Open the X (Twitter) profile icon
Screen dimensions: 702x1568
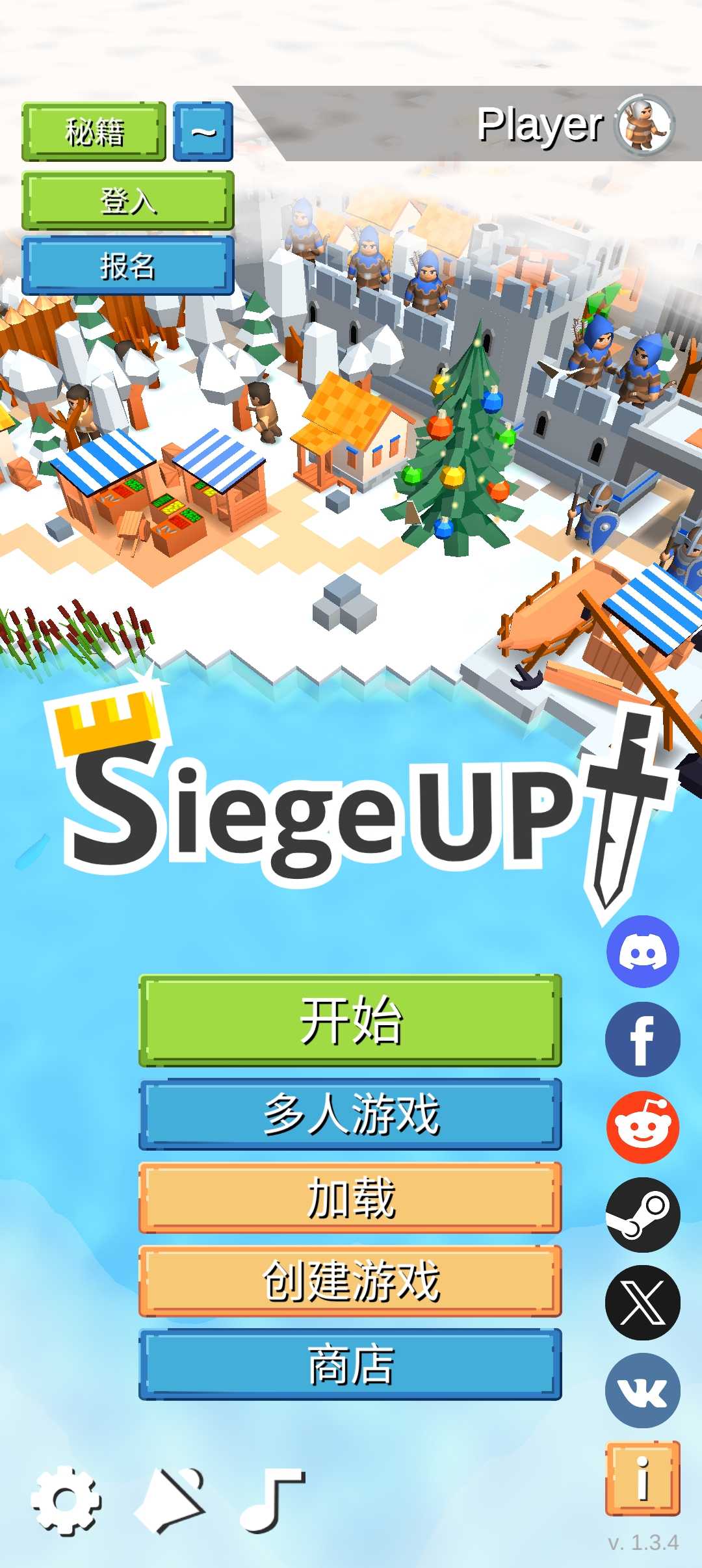tap(642, 1302)
